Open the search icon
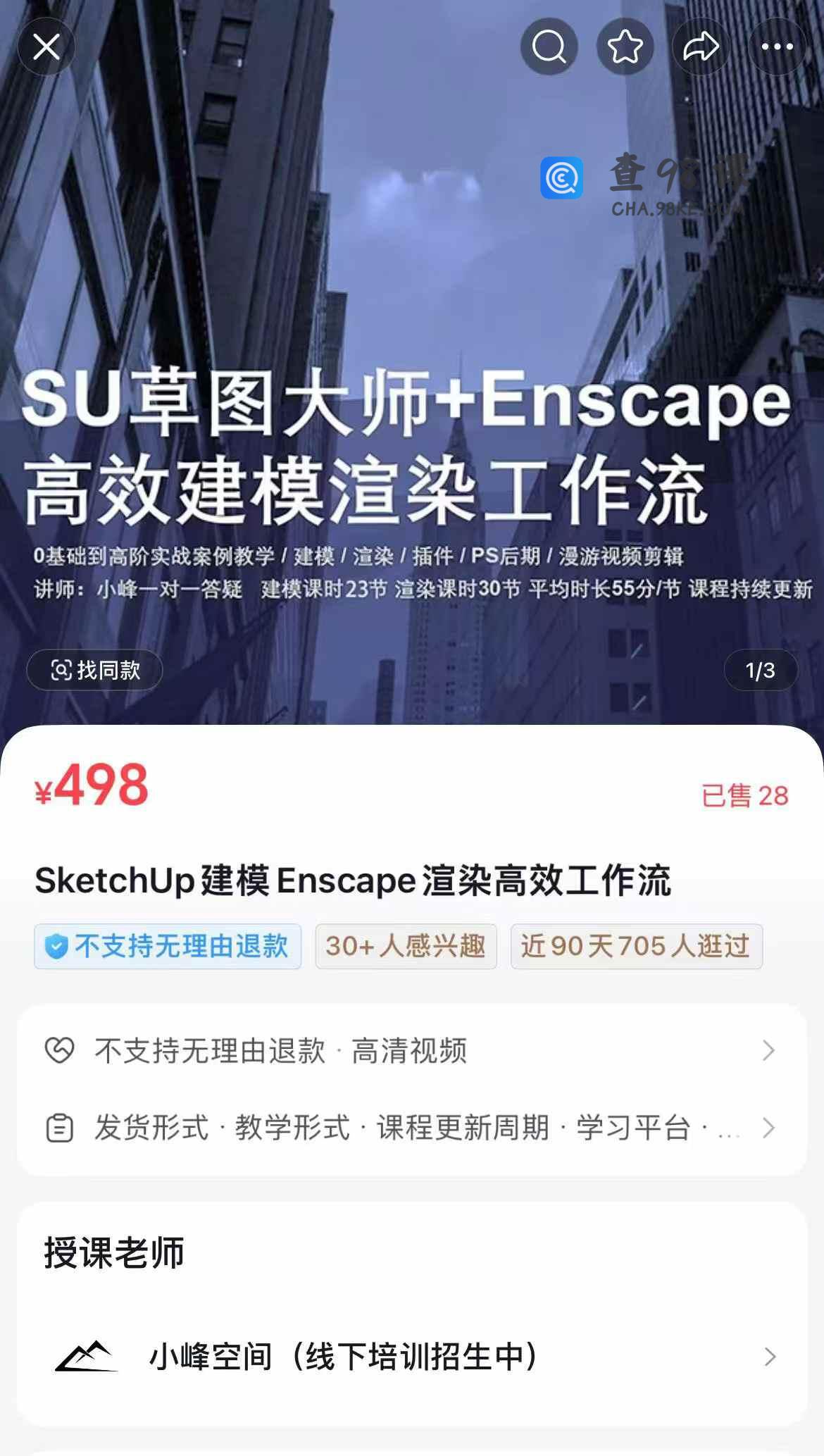Image resolution: width=824 pixels, height=1456 pixels. (x=549, y=47)
